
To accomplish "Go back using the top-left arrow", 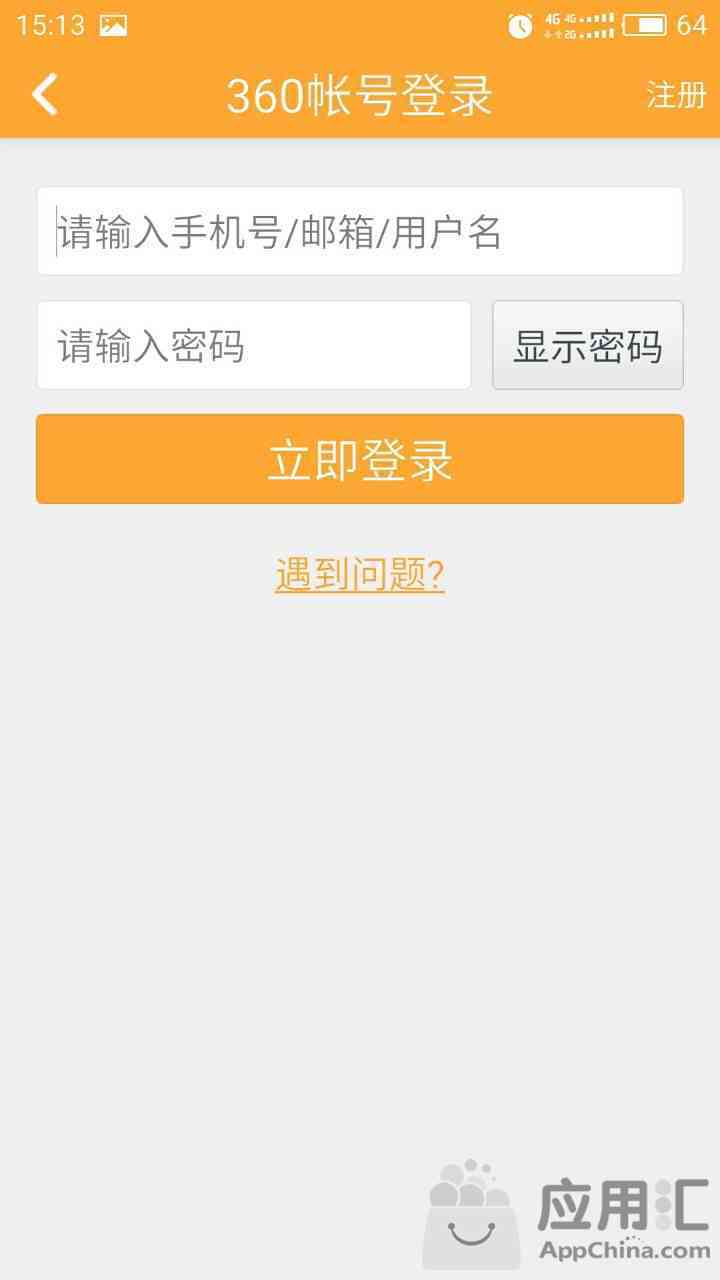I will coord(45,95).
